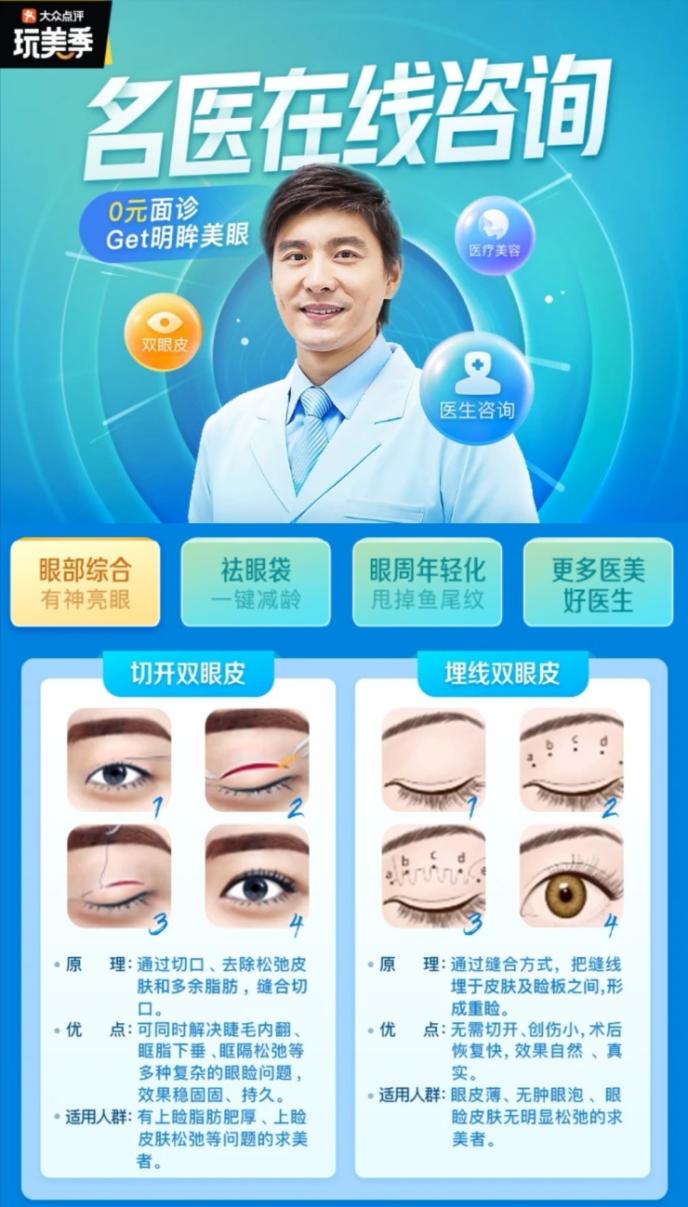Open the 医疗美容 bubble
The height and width of the screenshot is (1207, 688).
coord(494,236)
